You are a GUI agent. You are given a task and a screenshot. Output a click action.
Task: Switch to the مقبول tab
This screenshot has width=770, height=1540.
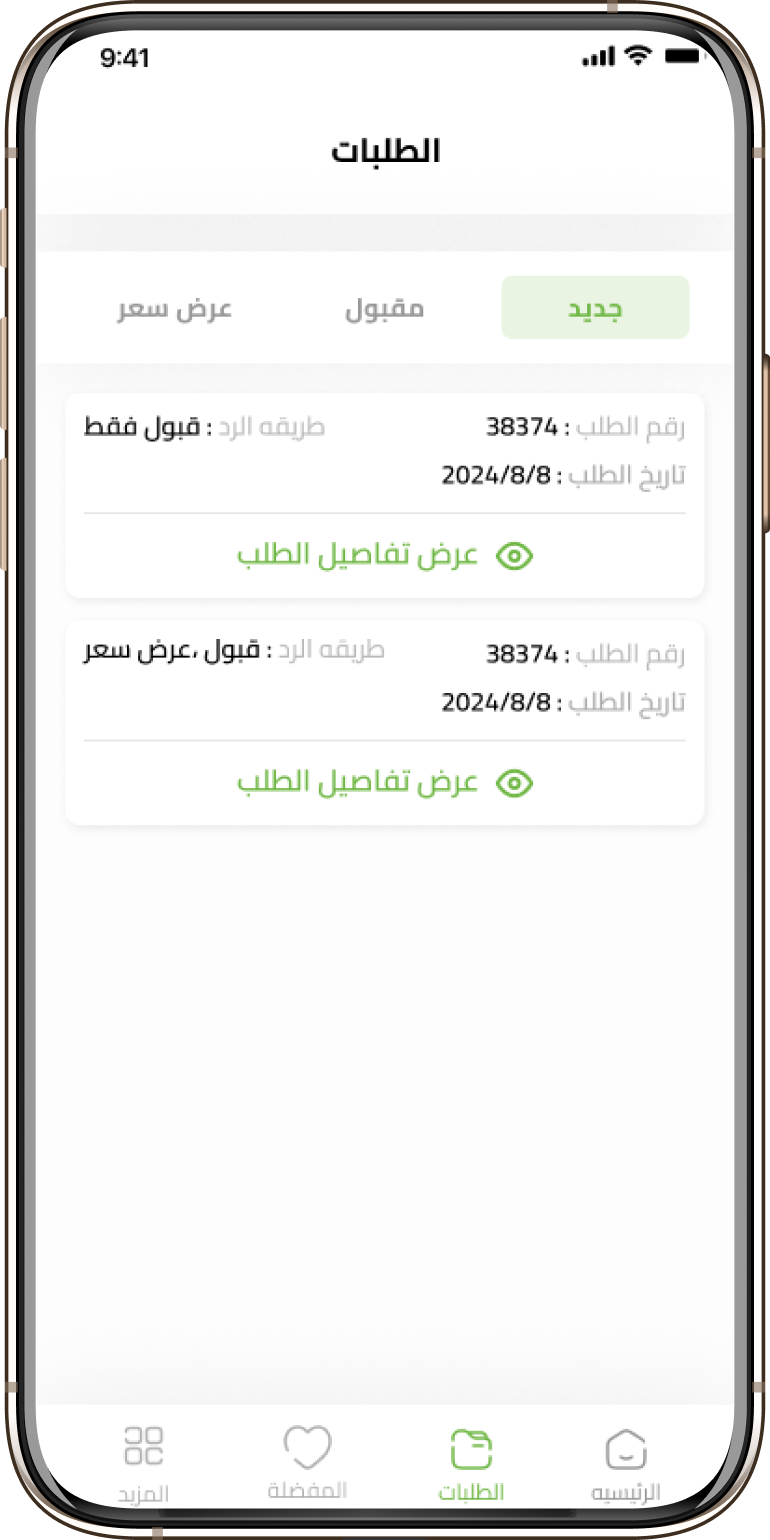click(x=385, y=309)
